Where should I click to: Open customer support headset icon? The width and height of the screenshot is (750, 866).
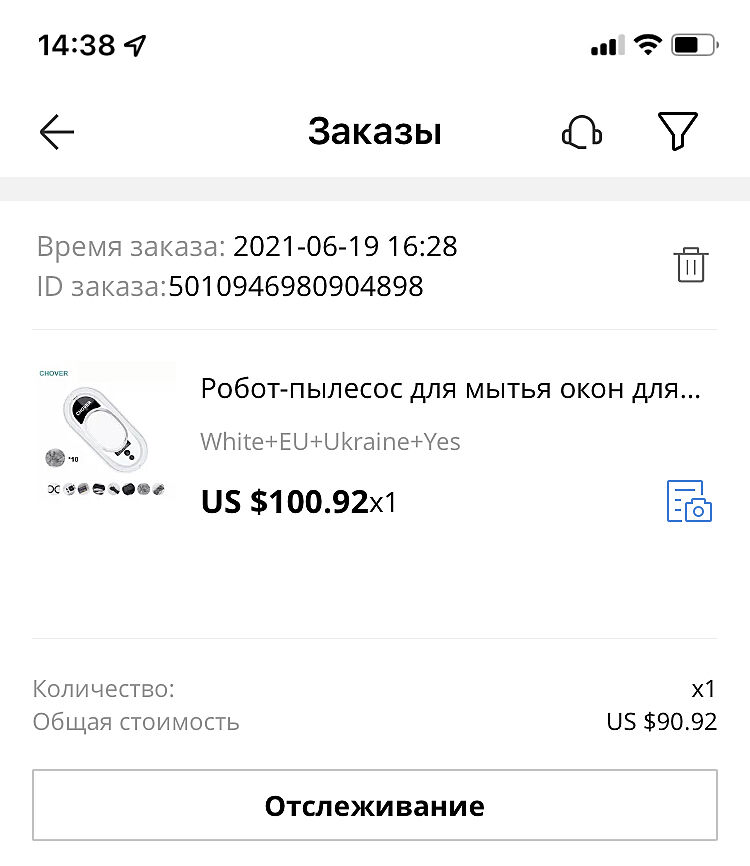click(x=581, y=132)
